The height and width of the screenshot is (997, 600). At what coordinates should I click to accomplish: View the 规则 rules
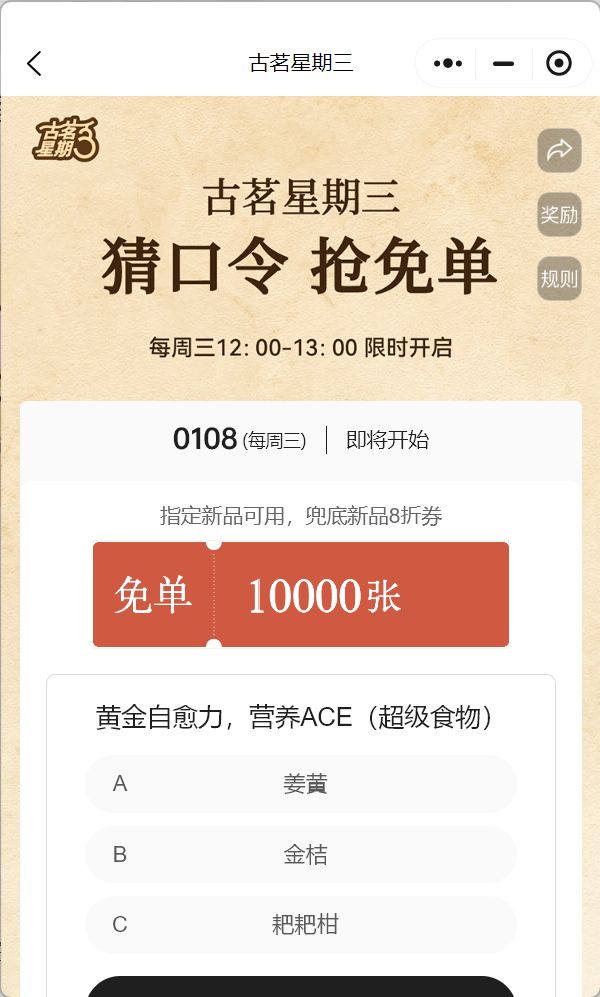559,279
